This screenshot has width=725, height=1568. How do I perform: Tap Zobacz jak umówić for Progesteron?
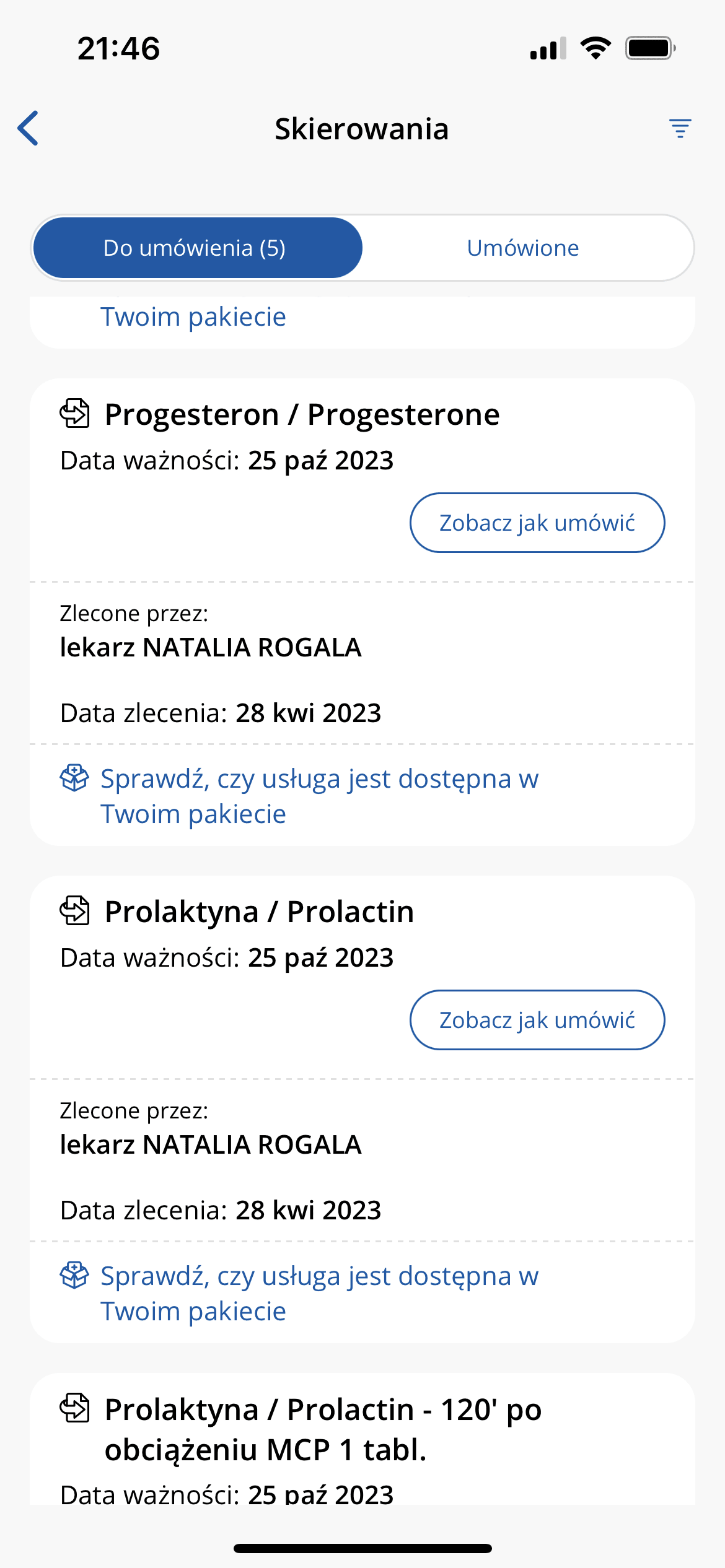[537, 523]
